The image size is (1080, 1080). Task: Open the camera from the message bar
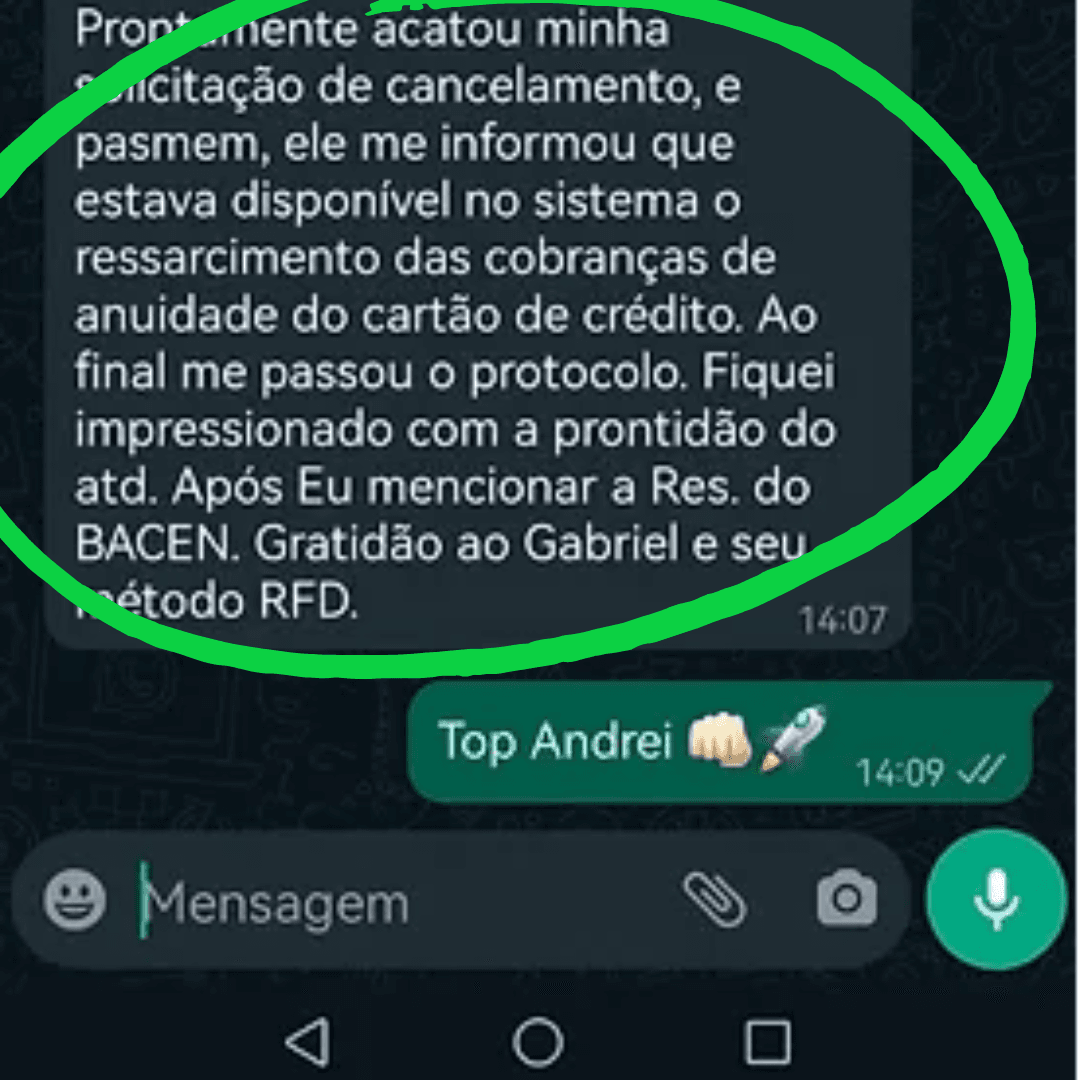(846, 899)
